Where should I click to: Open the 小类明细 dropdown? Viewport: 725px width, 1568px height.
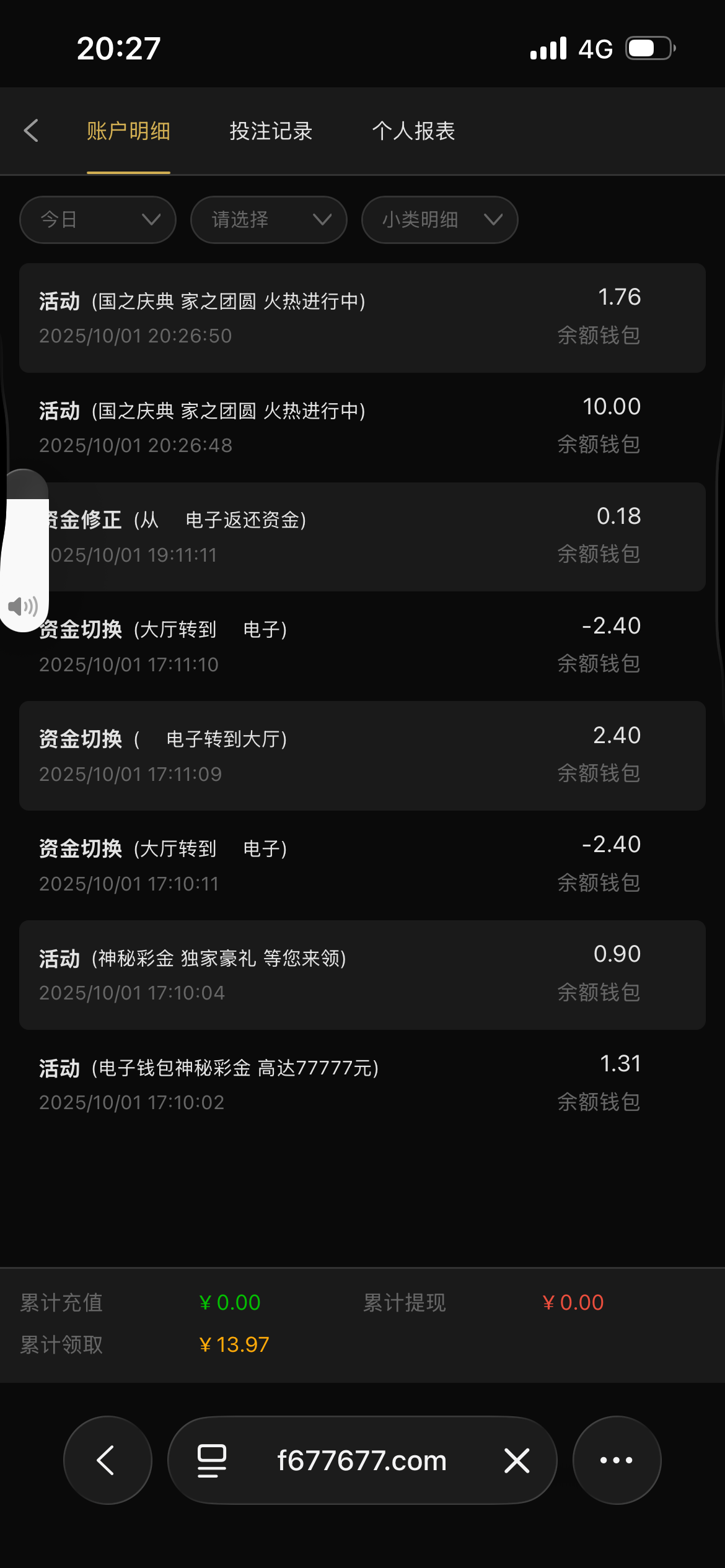click(x=440, y=220)
